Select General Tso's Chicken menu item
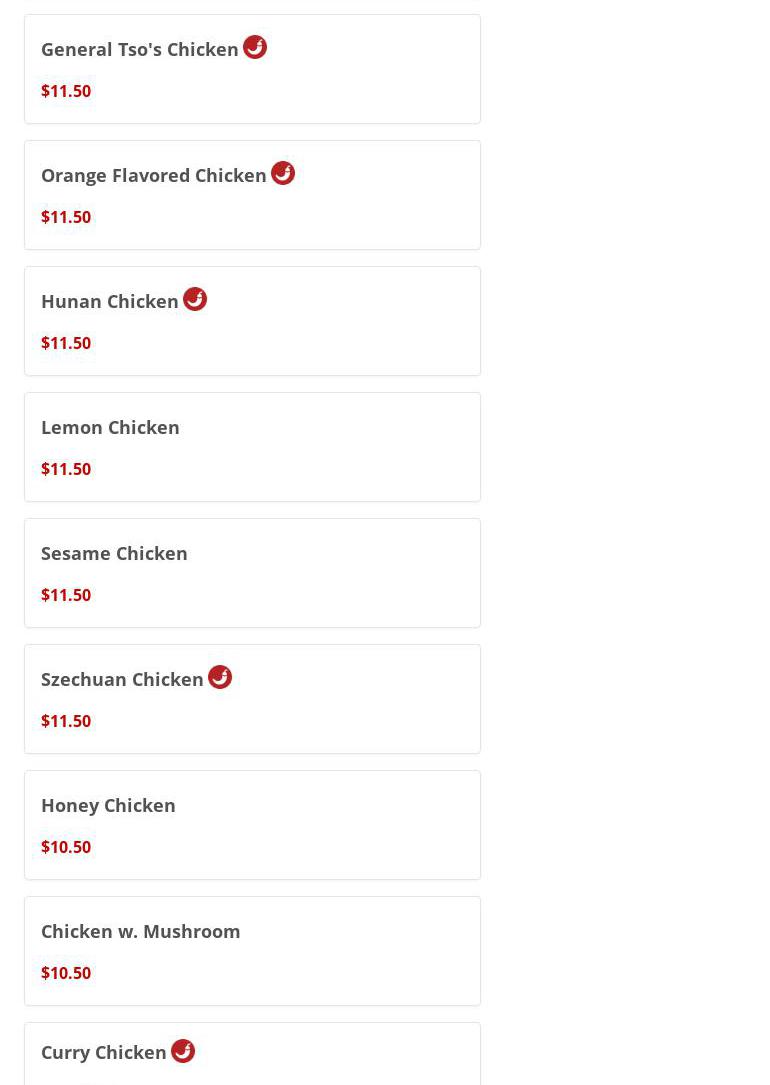 pyautogui.click(x=140, y=50)
